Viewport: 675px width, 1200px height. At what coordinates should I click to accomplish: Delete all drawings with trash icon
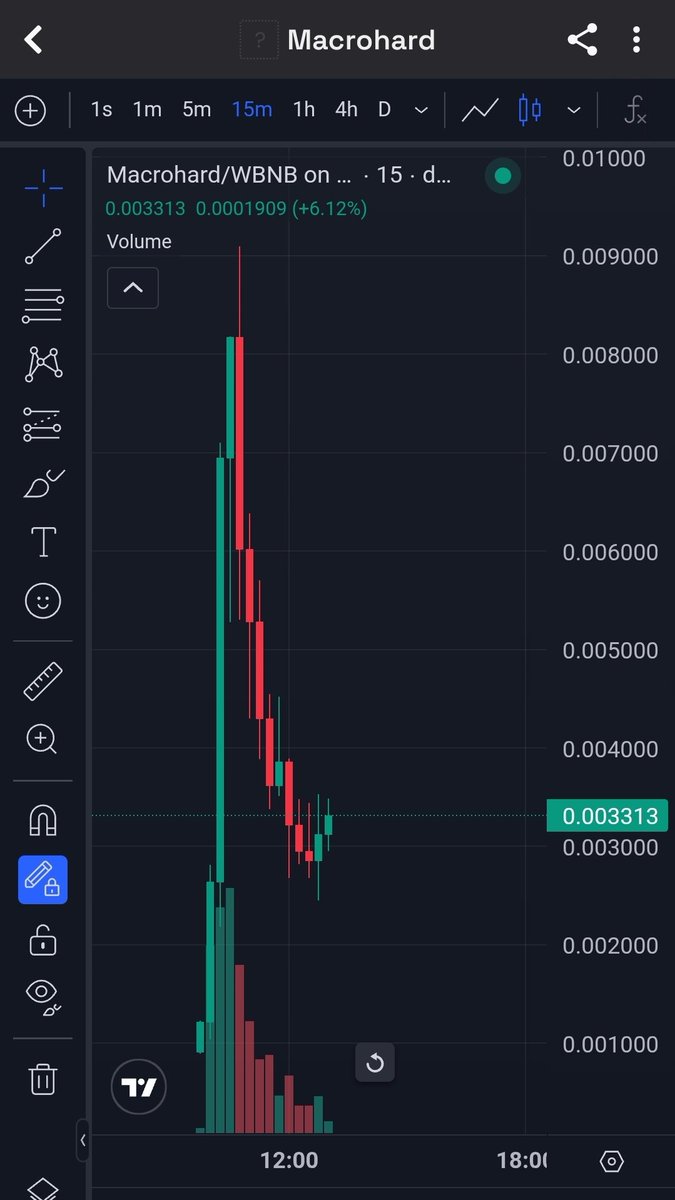[x=43, y=1080]
